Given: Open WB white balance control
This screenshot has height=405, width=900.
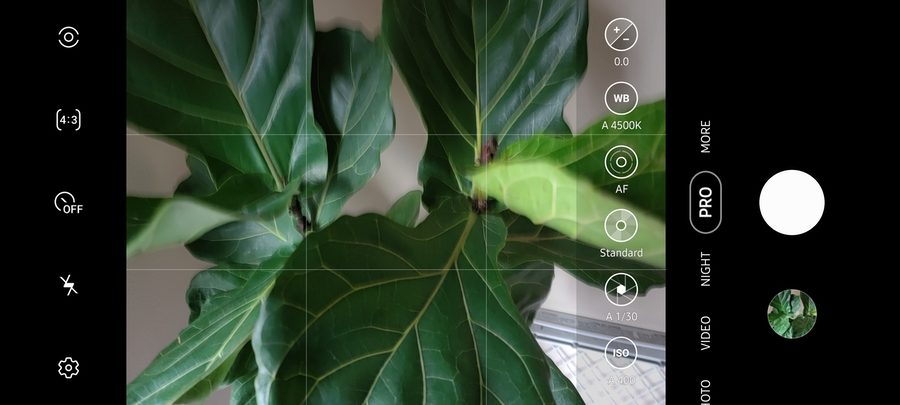Looking at the screenshot, I should tap(621, 99).
